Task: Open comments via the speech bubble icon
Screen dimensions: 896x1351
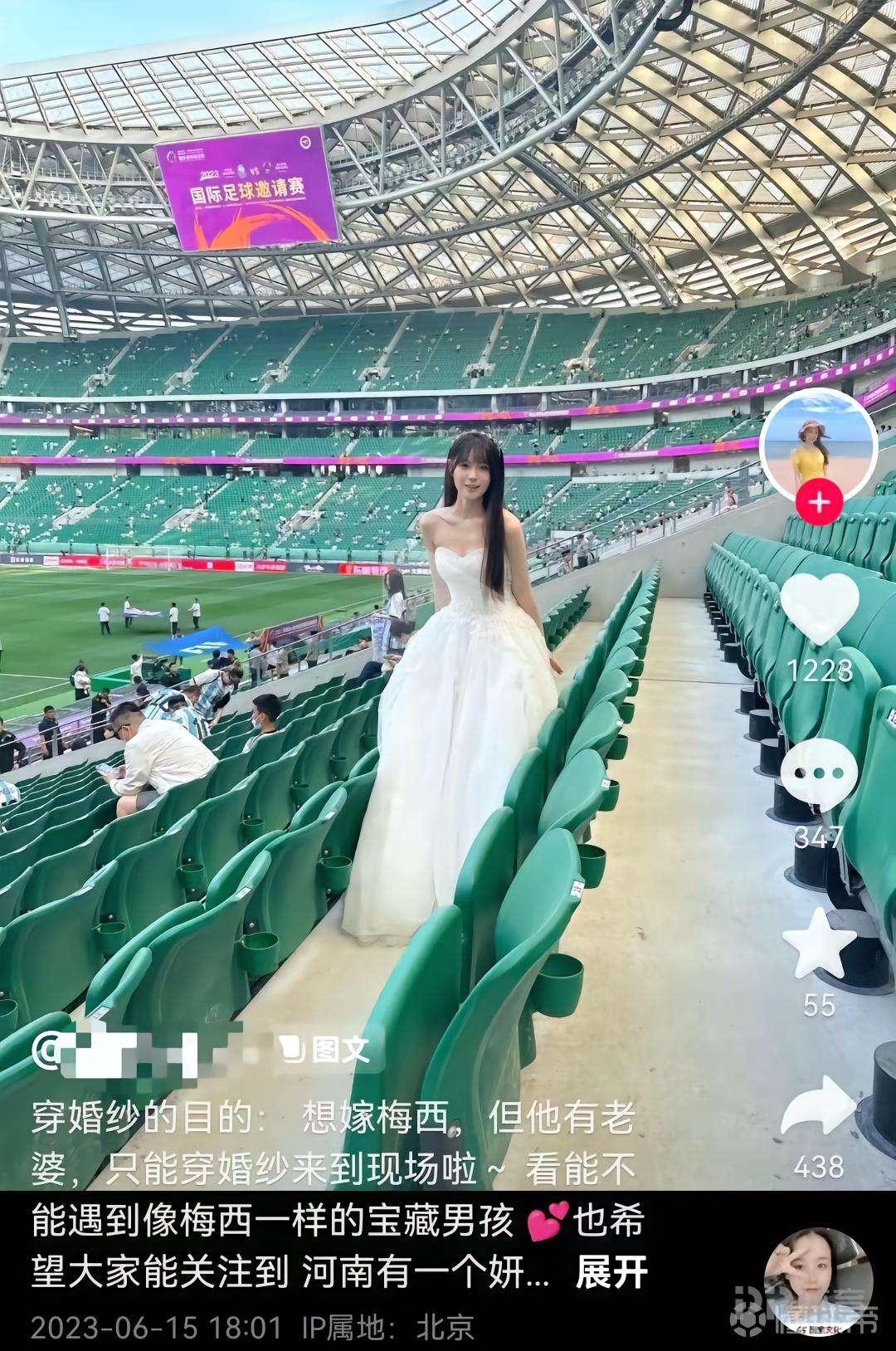Action: coord(820,773)
